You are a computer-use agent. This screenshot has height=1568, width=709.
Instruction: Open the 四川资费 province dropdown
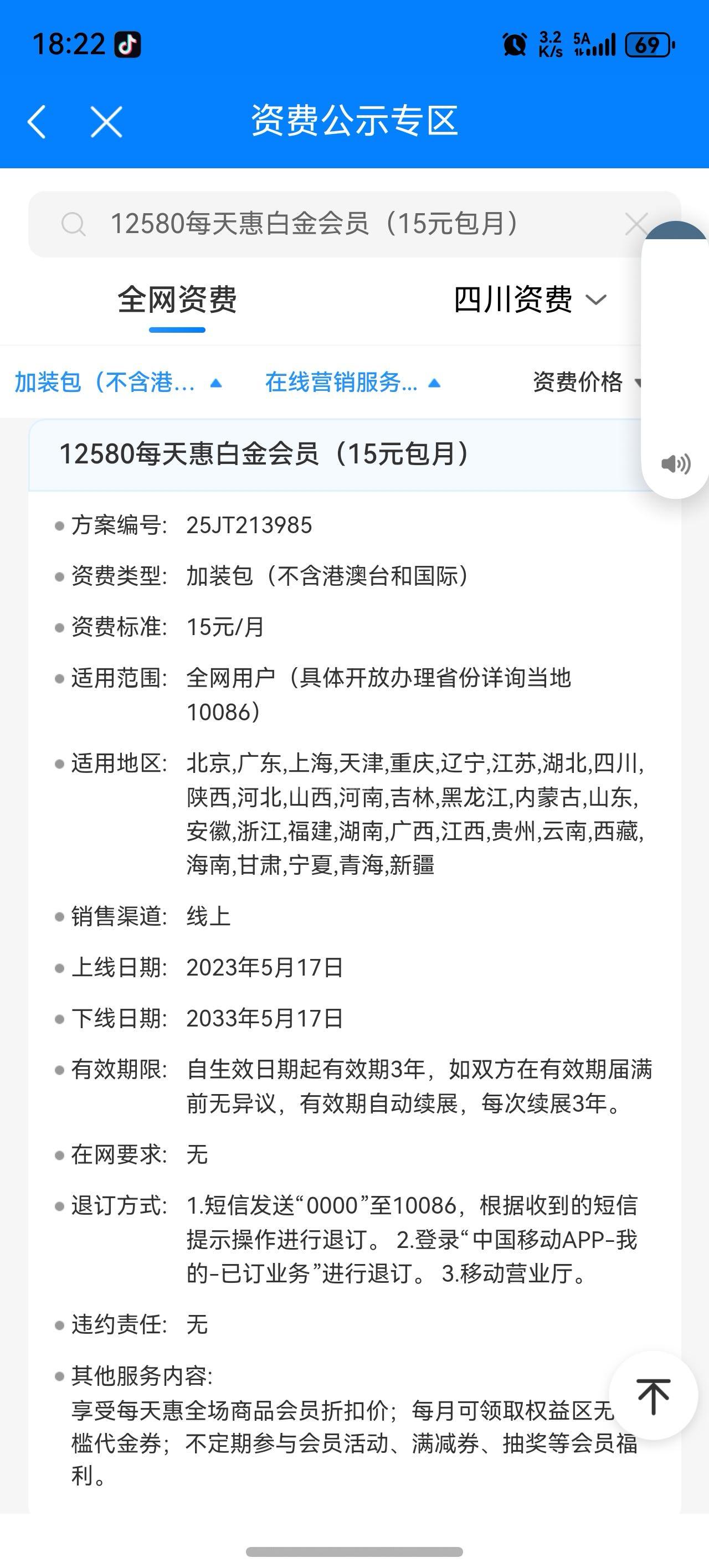(x=529, y=300)
